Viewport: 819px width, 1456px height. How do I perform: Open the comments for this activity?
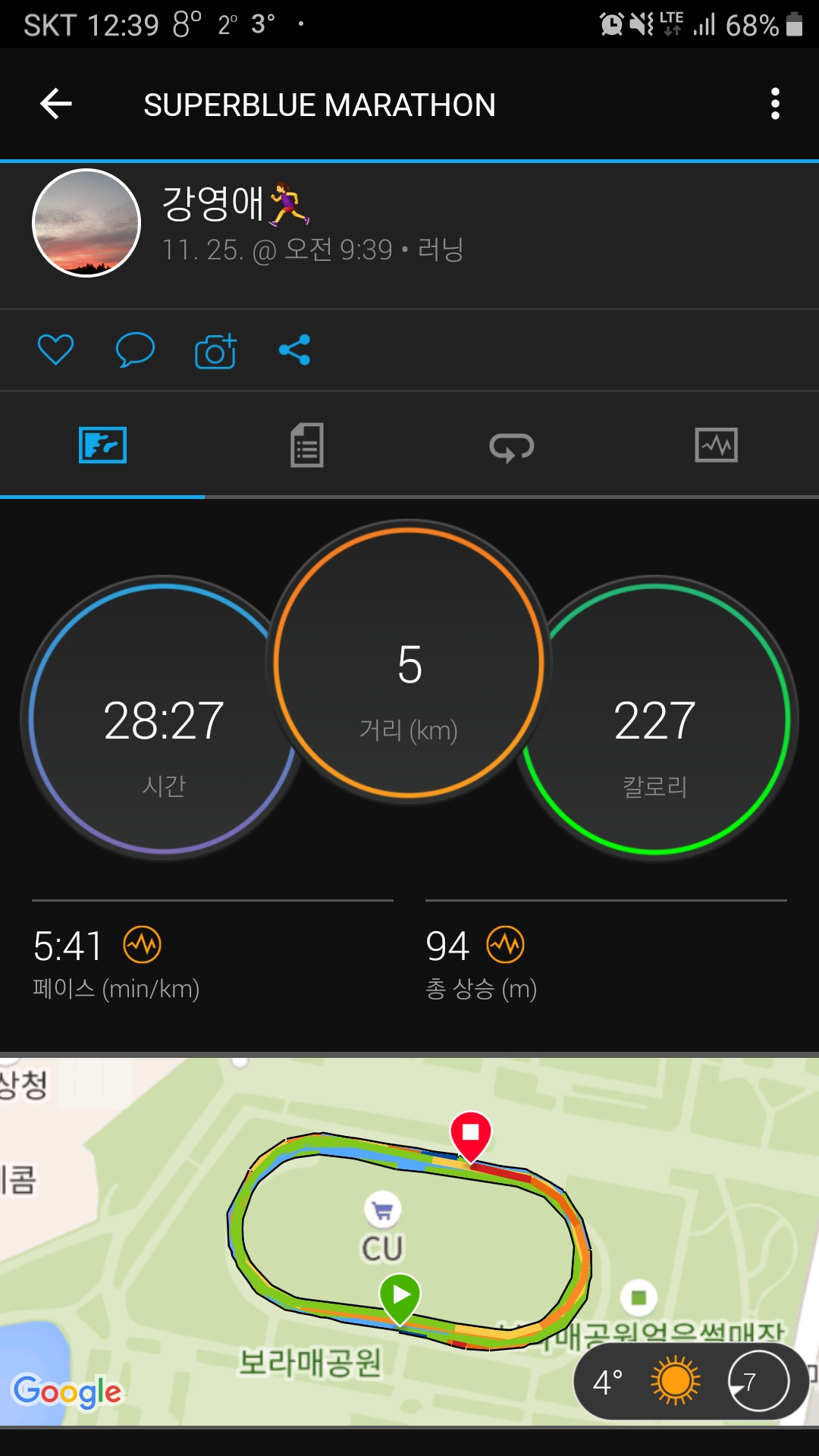[135, 350]
